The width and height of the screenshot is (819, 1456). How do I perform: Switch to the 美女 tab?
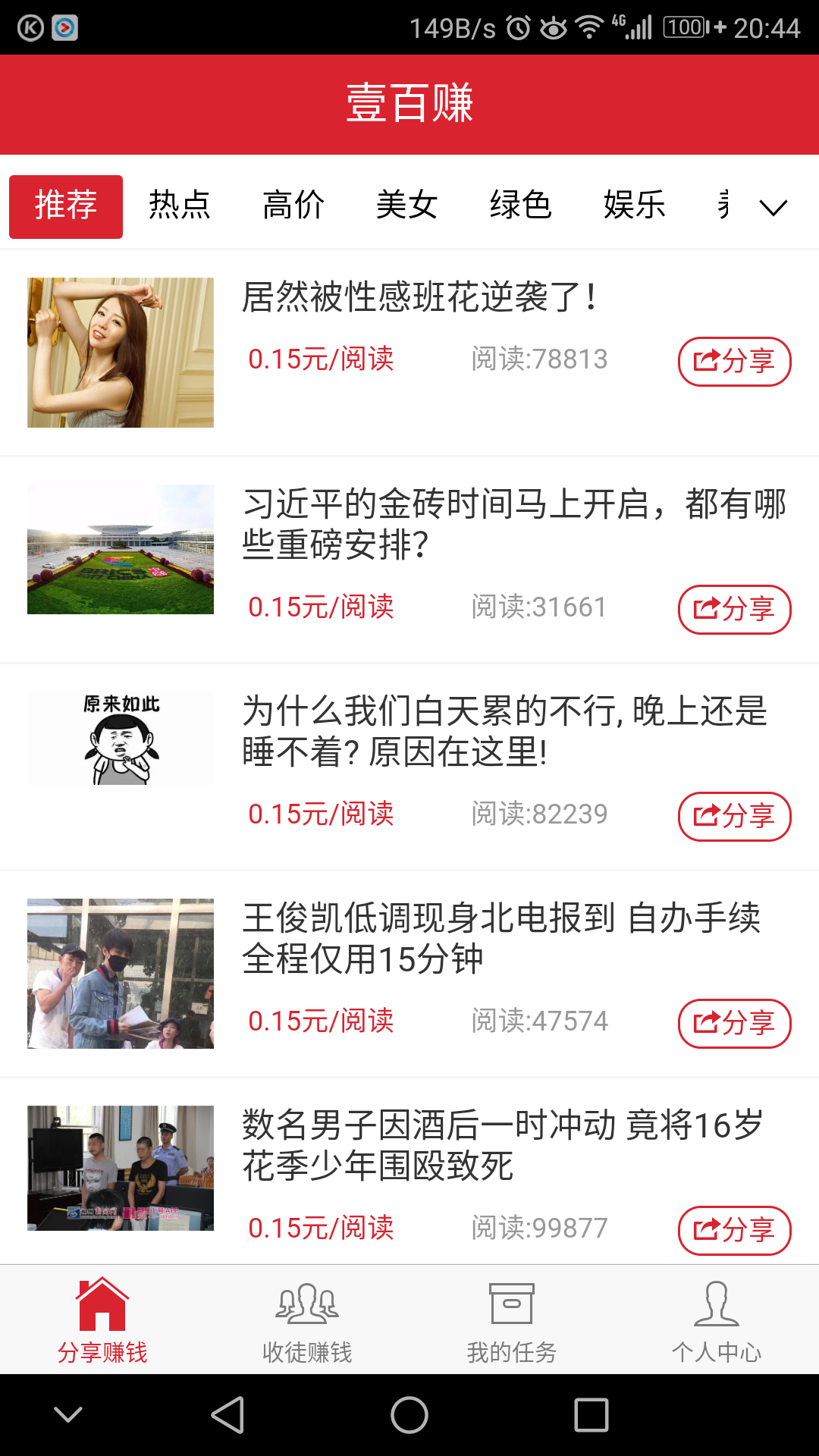pos(407,206)
